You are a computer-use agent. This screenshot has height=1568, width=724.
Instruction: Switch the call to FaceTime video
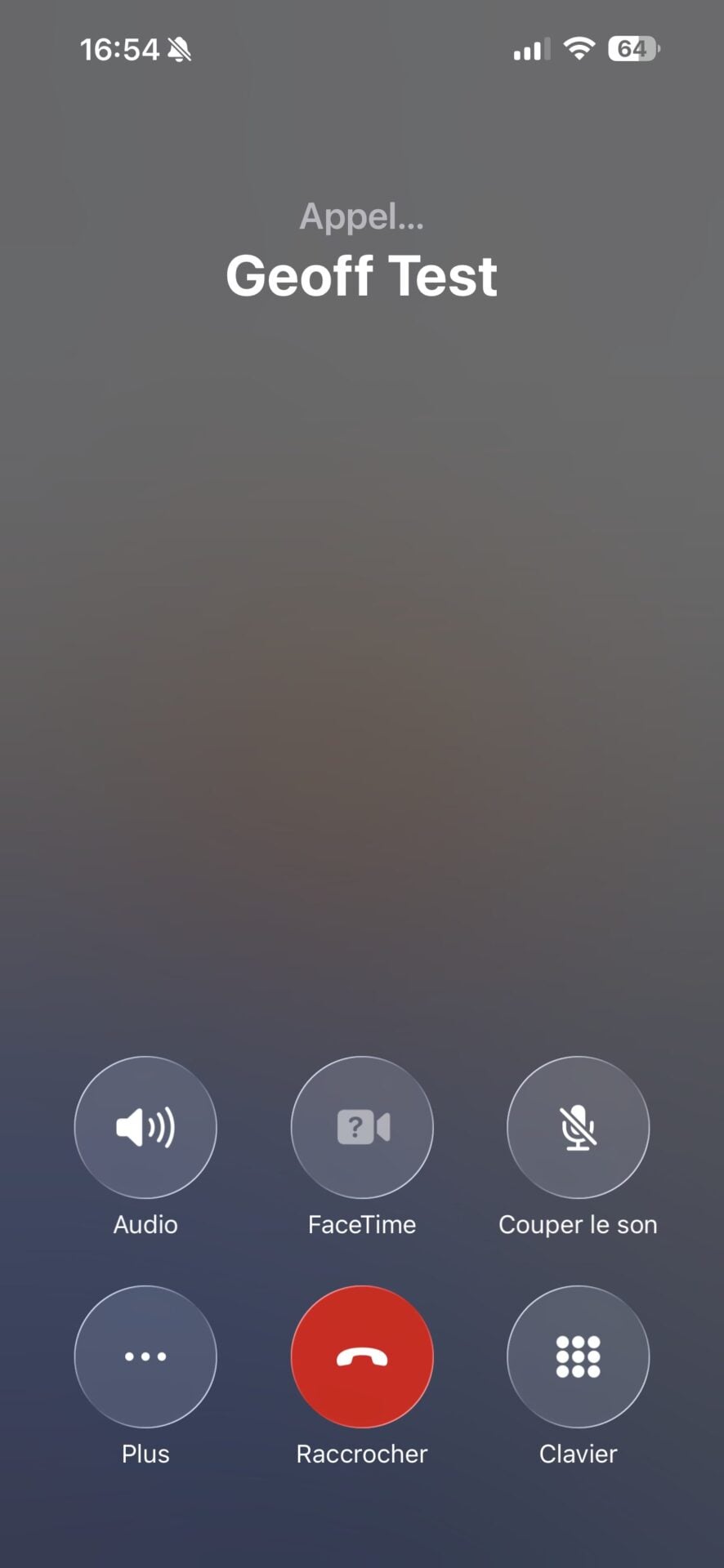[361, 1127]
